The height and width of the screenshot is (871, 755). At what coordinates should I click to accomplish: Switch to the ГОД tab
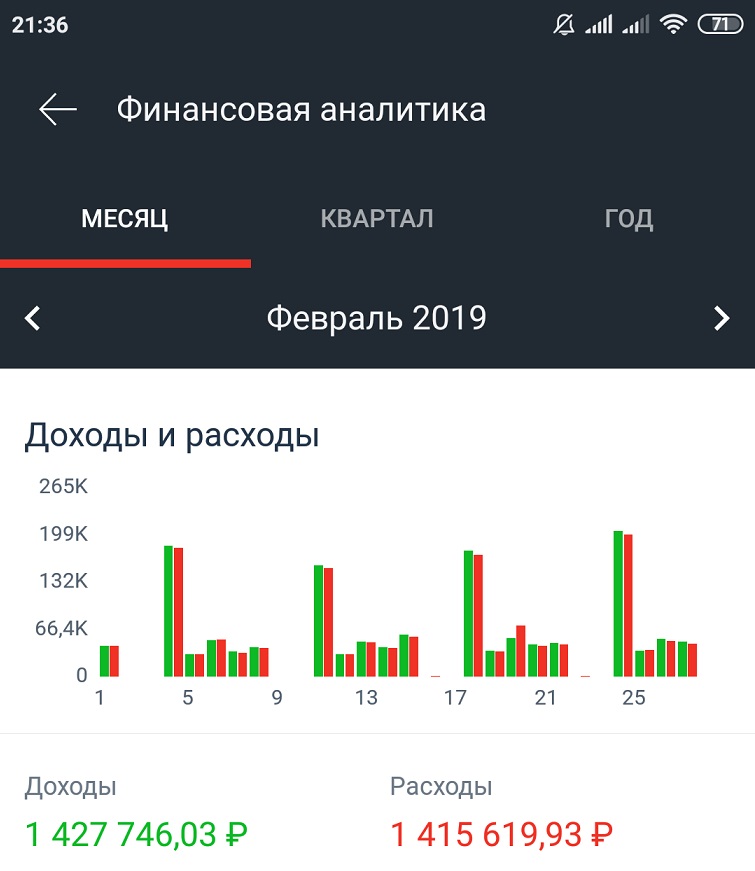point(629,219)
